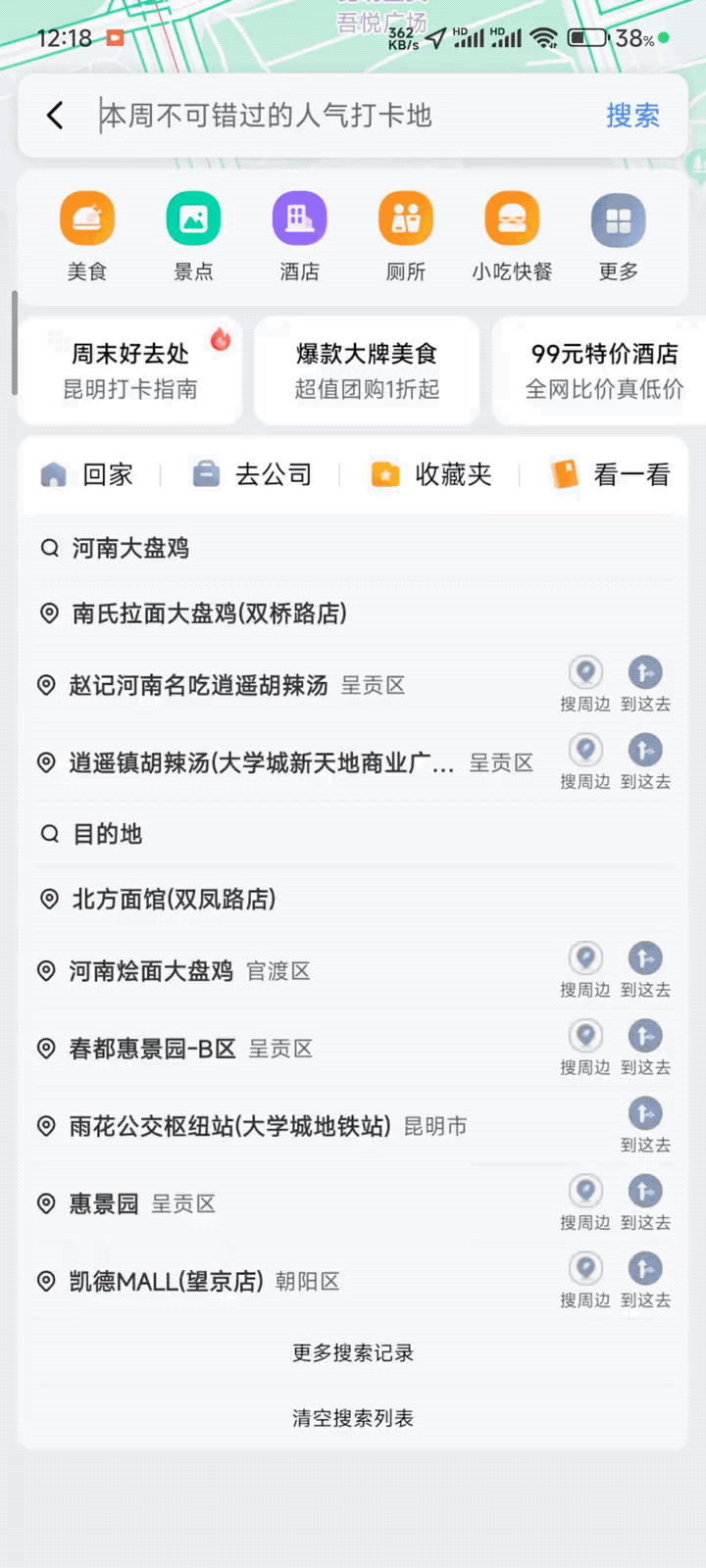Clear history via 清空搜索列表
This screenshot has width=706, height=1568.
[x=353, y=1417]
